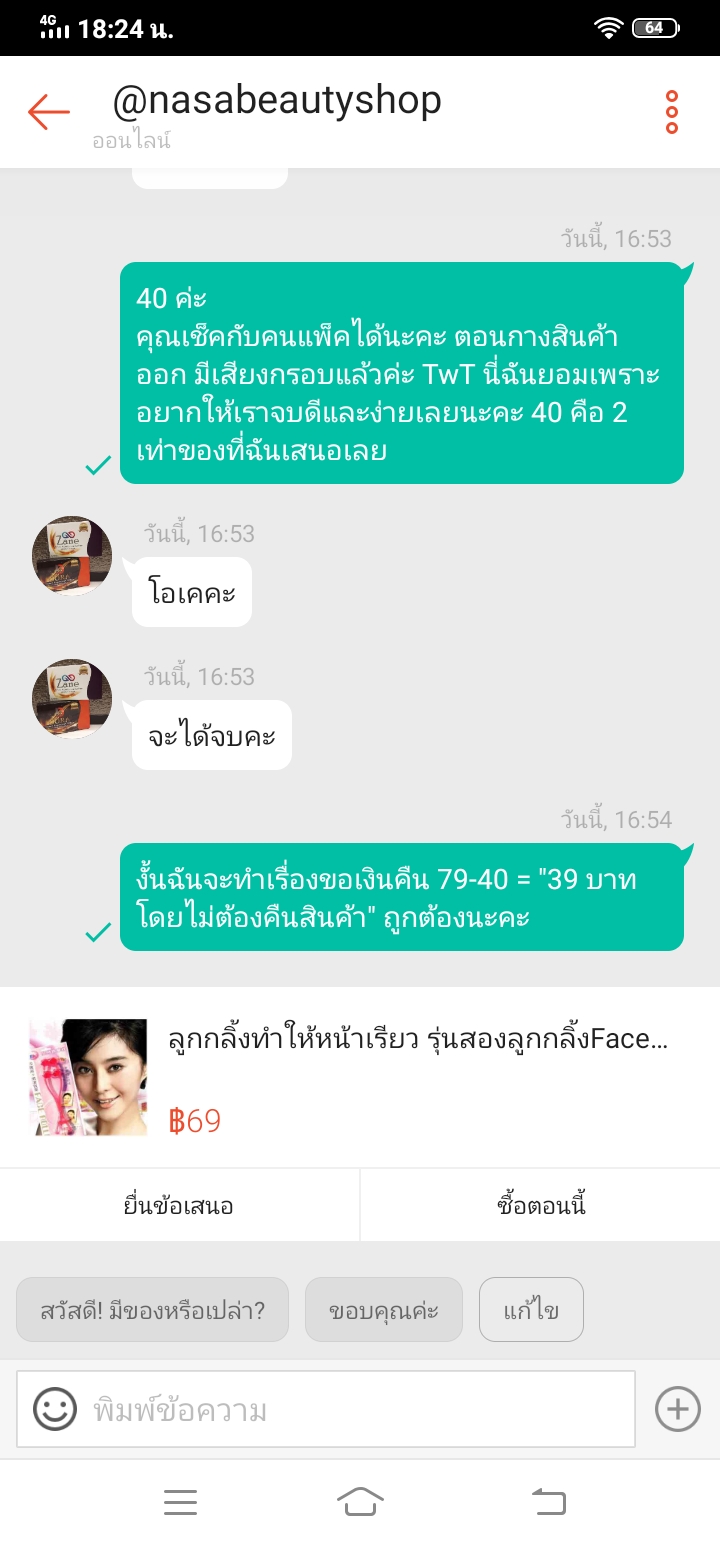Go back using the orange arrow
This screenshot has width=720, height=1544.
click(49, 112)
